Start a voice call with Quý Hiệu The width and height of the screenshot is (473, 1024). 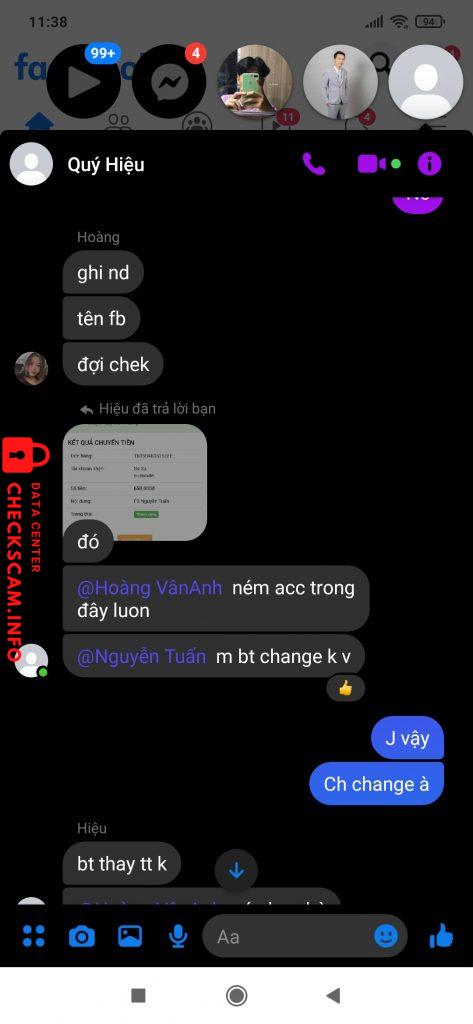pyautogui.click(x=314, y=164)
